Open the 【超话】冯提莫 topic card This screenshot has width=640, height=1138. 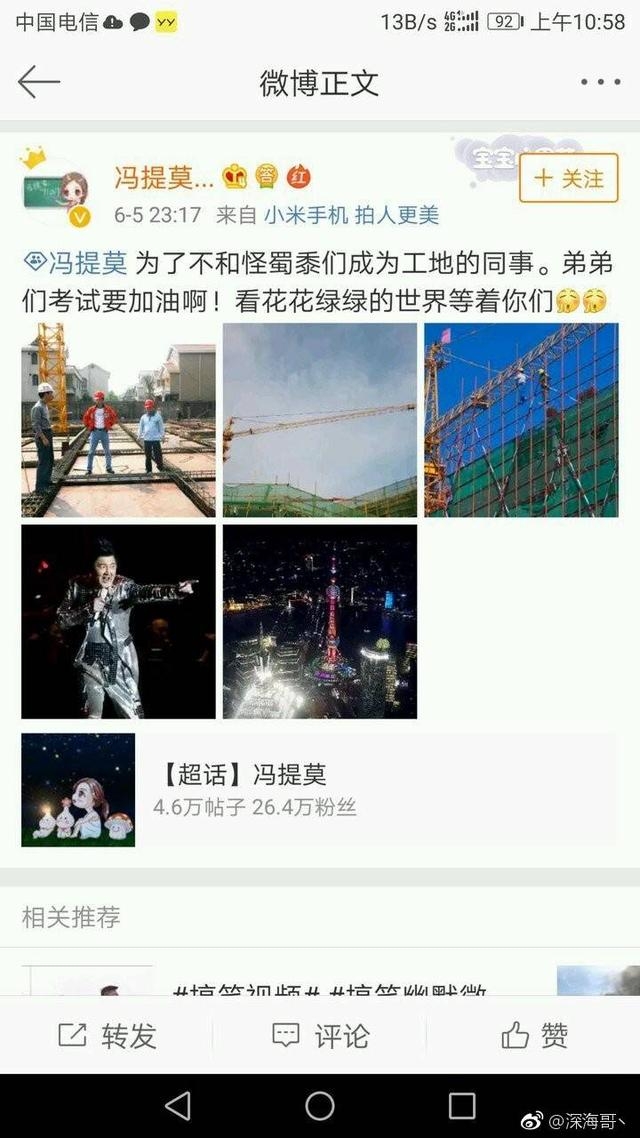pos(320,790)
